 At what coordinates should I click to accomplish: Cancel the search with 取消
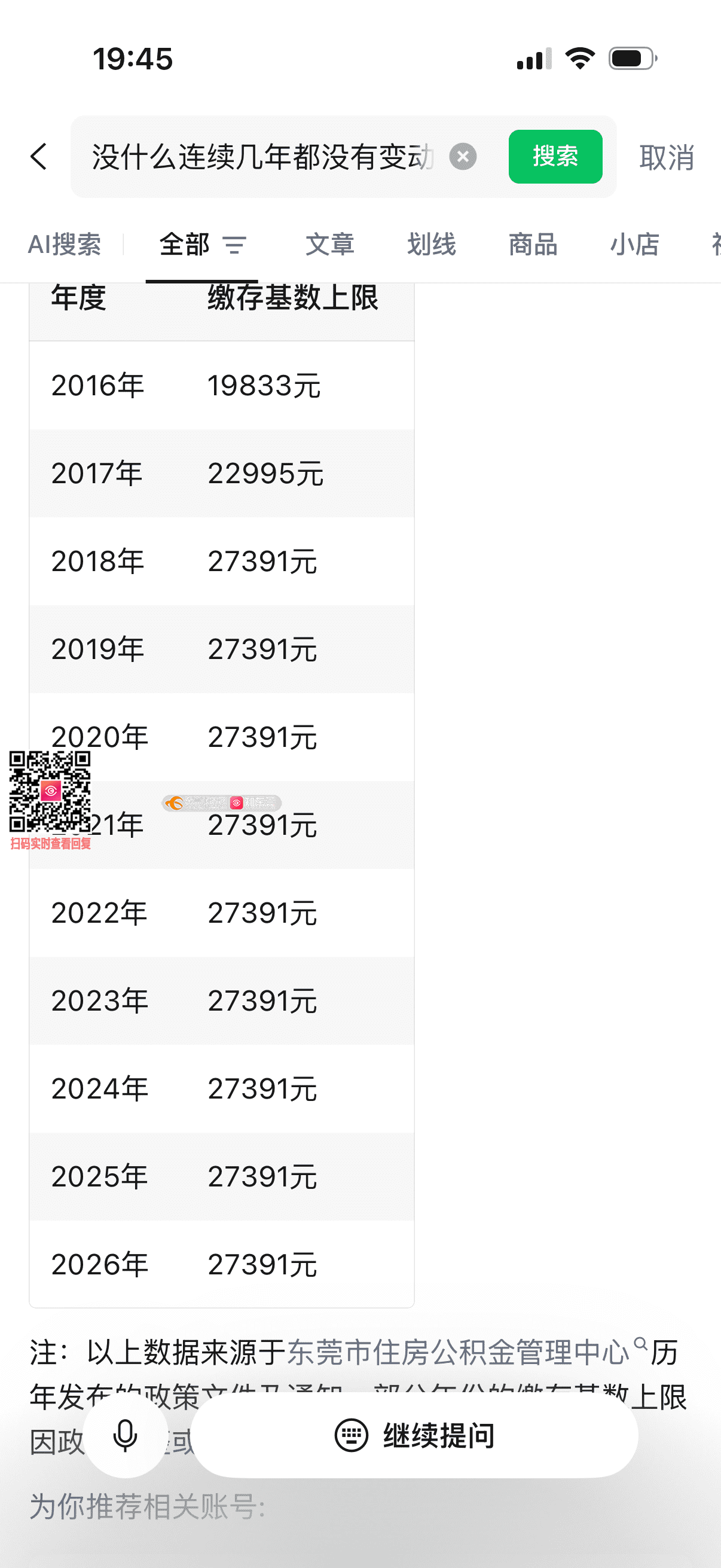click(666, 158)
